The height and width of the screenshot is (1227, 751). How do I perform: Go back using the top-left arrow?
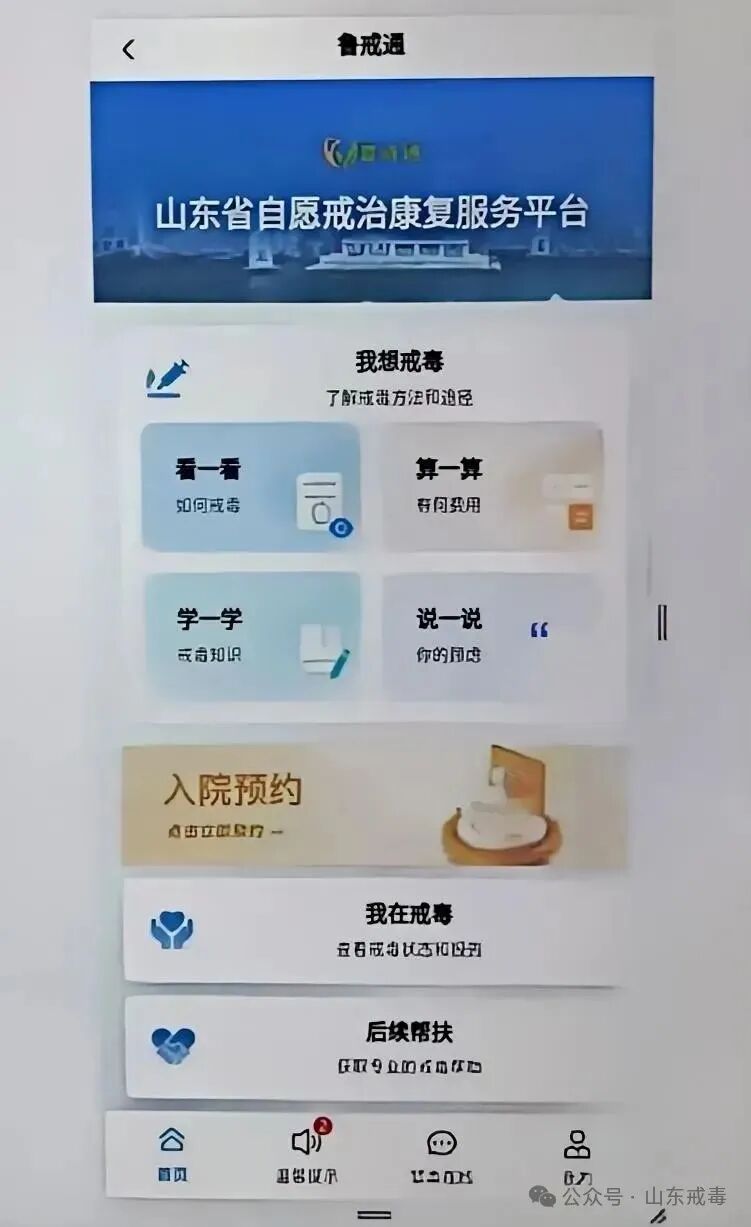pyautogui.click(x=128, y=49)
